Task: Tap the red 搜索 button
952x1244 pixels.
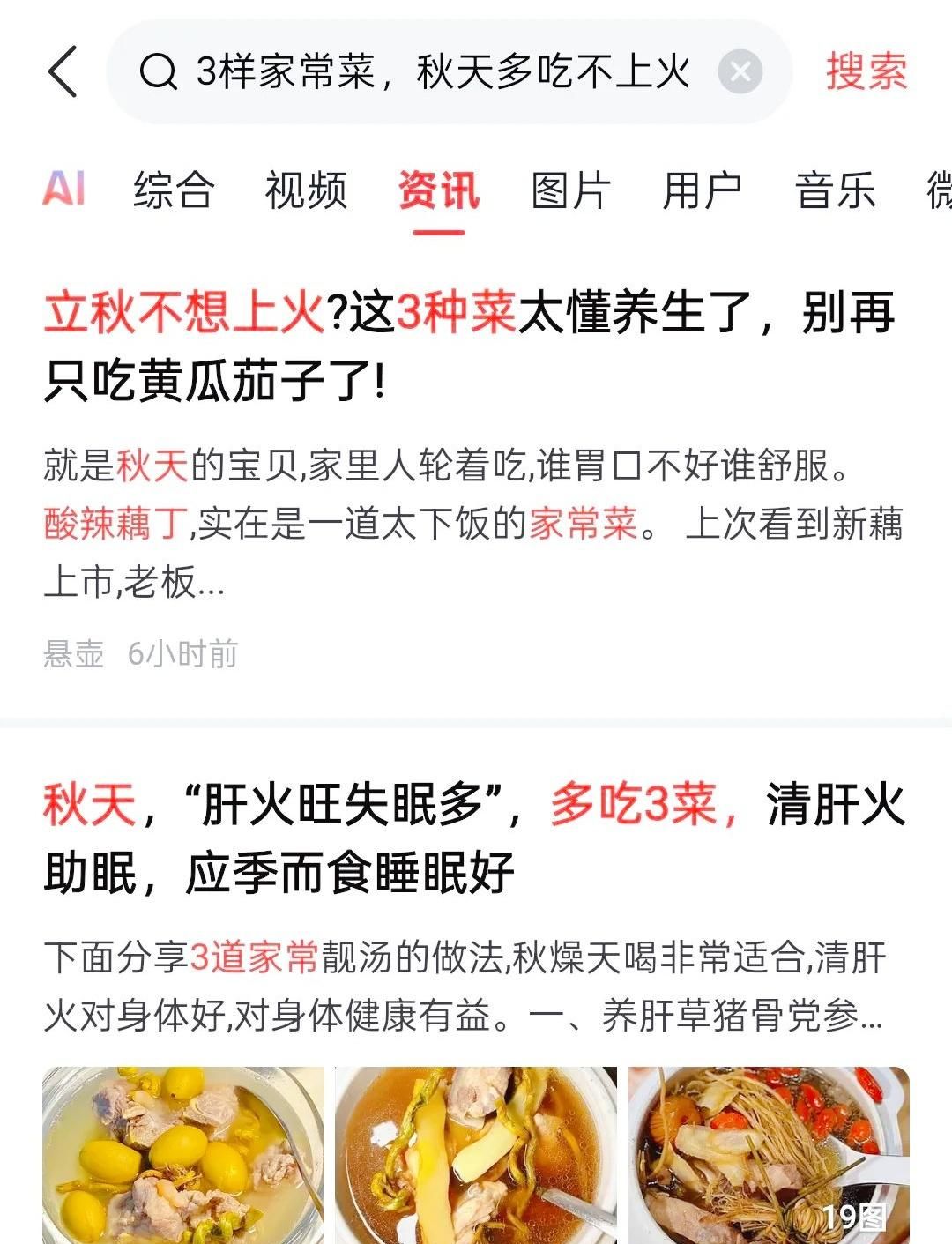Action: point(866,71)
